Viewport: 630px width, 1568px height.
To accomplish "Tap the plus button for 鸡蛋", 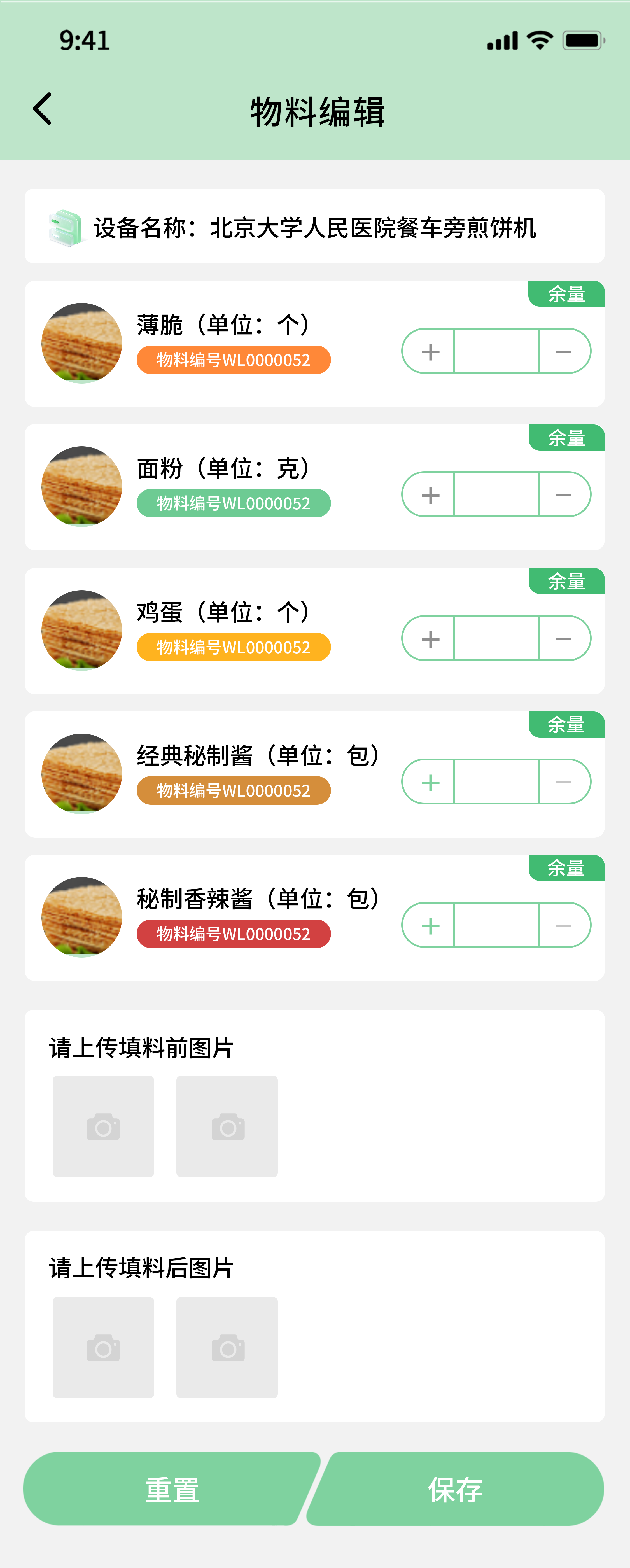I will (x=430, y=638).
